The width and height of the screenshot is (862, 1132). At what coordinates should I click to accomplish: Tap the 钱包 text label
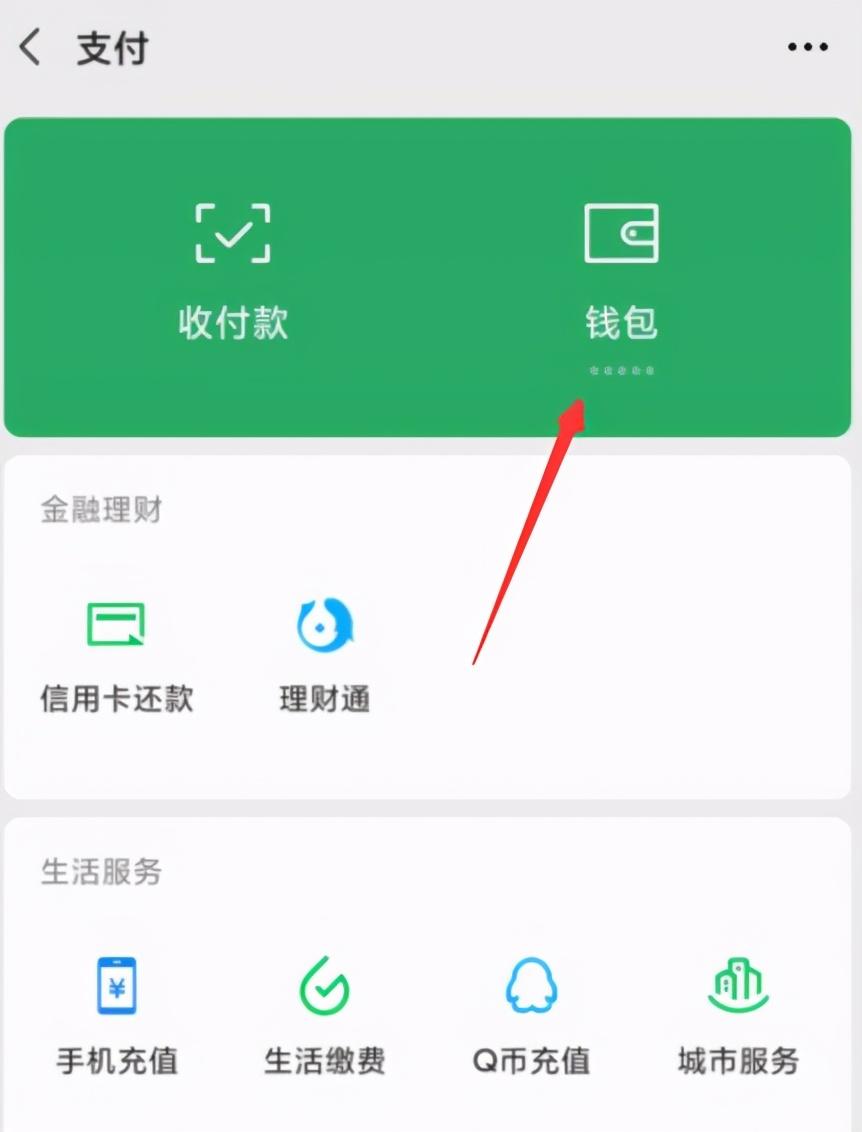(622, 323)
